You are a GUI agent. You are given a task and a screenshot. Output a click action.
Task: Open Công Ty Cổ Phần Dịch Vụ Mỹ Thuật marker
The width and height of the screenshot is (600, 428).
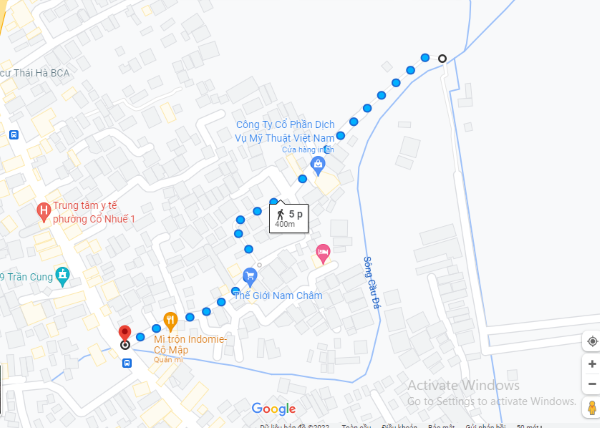[x=318, y=163]
